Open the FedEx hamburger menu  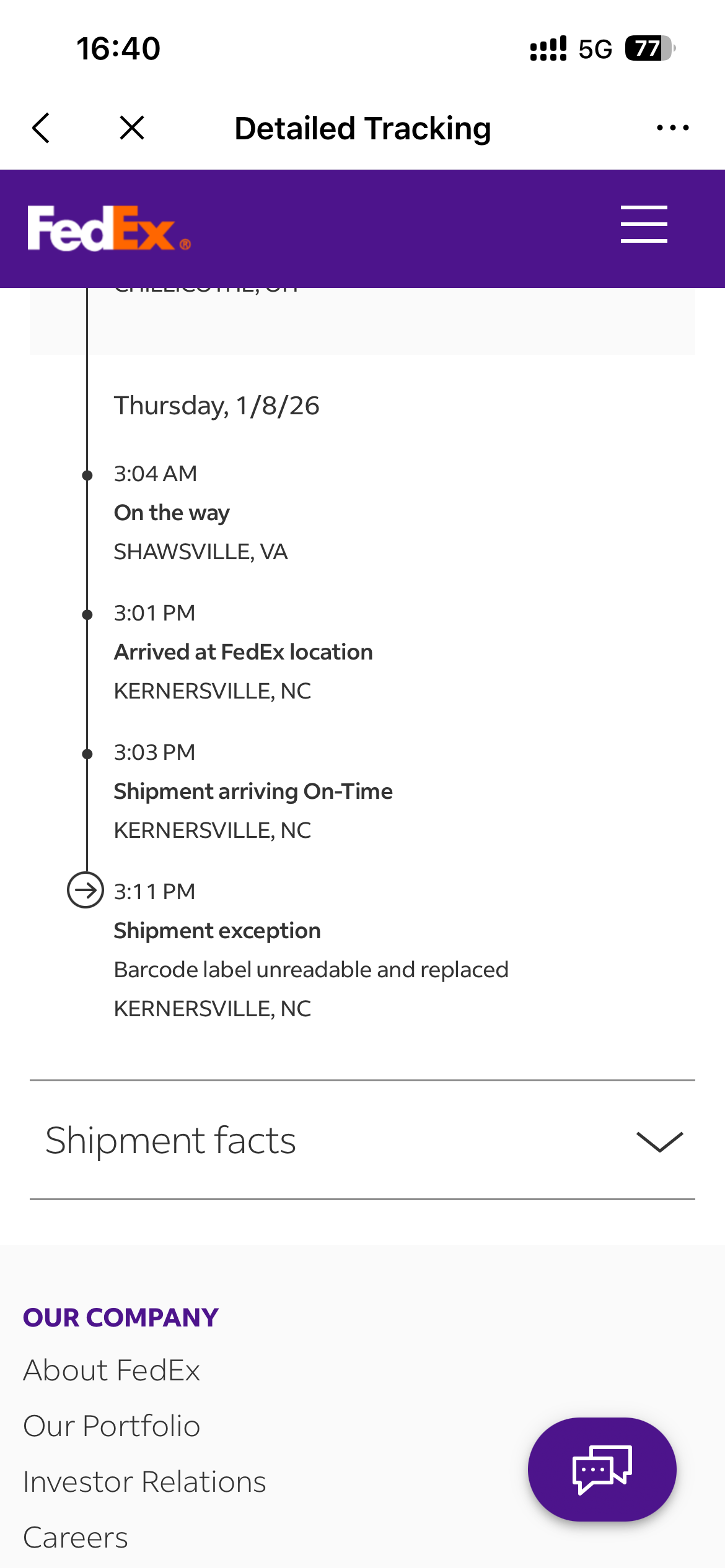click(x=644, y=224)
